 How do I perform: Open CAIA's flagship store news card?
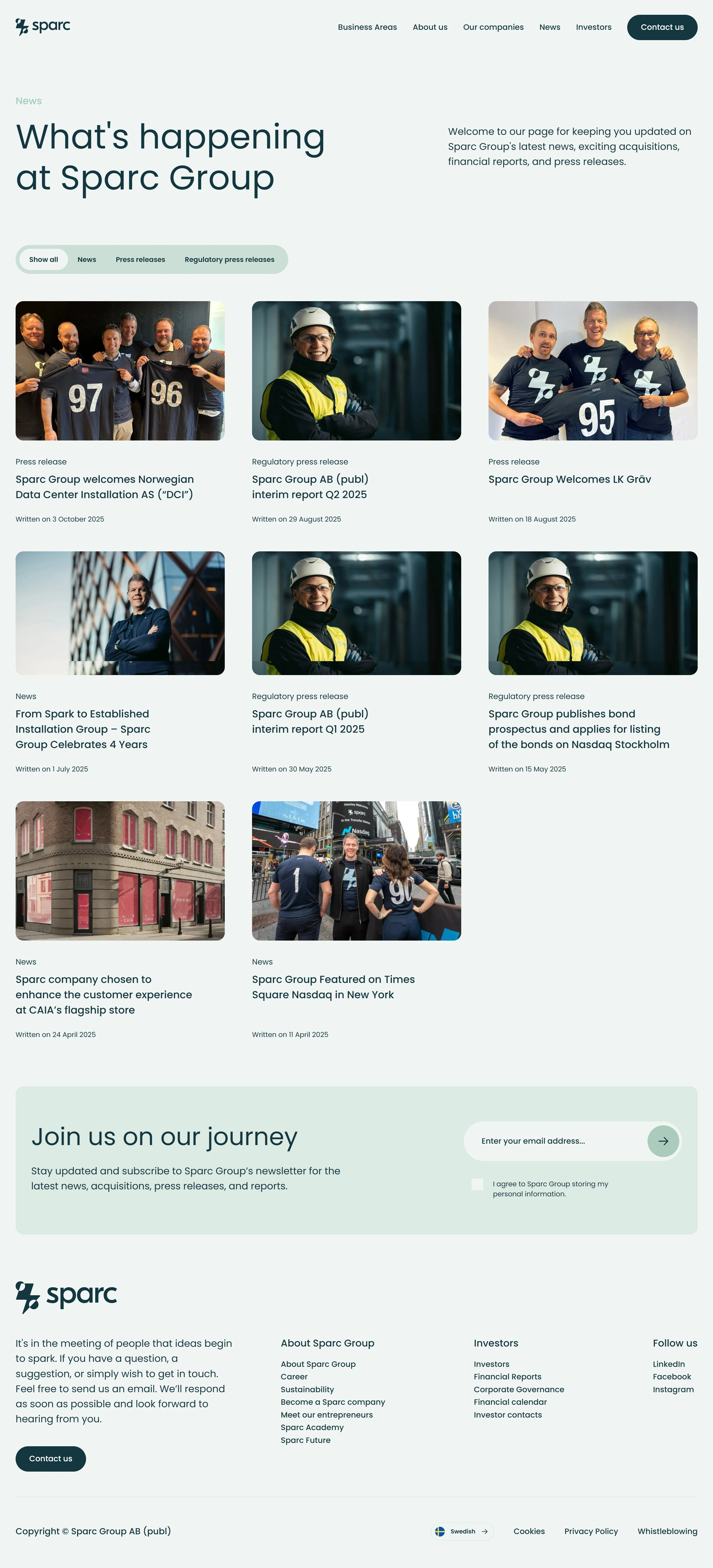click(103, 994)
